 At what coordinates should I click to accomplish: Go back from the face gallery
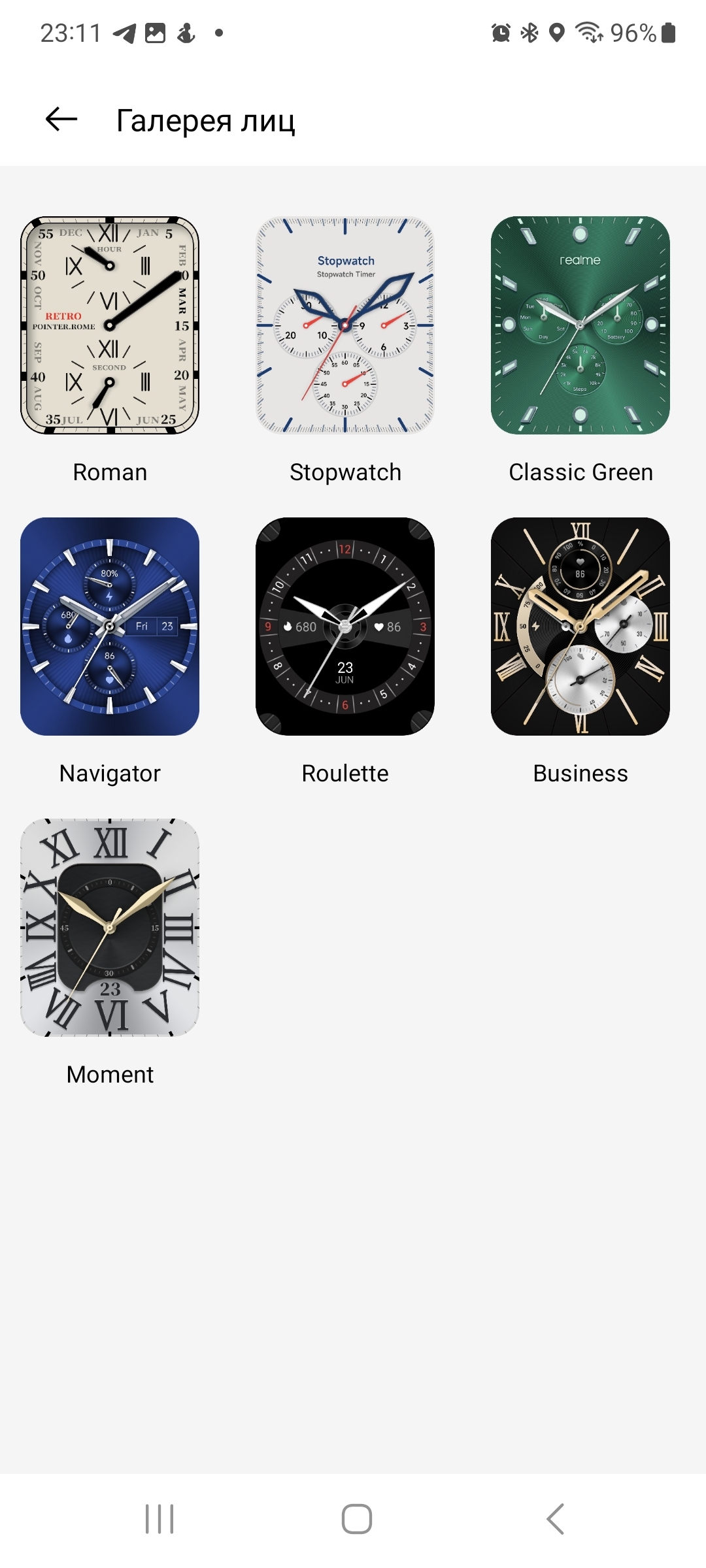61,120
